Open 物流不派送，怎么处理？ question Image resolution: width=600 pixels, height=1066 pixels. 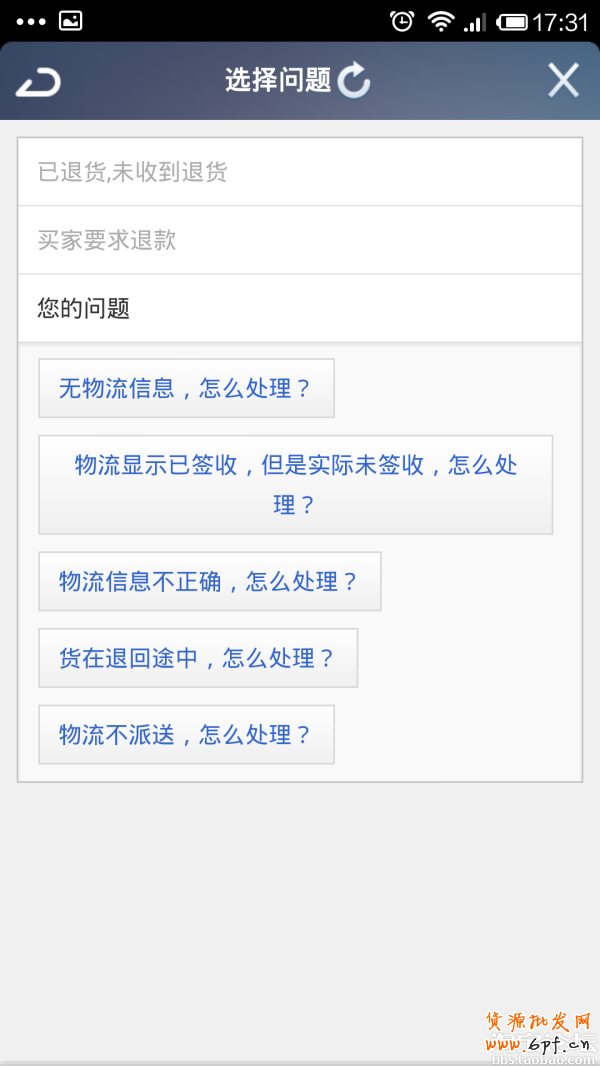pos(186,735)
